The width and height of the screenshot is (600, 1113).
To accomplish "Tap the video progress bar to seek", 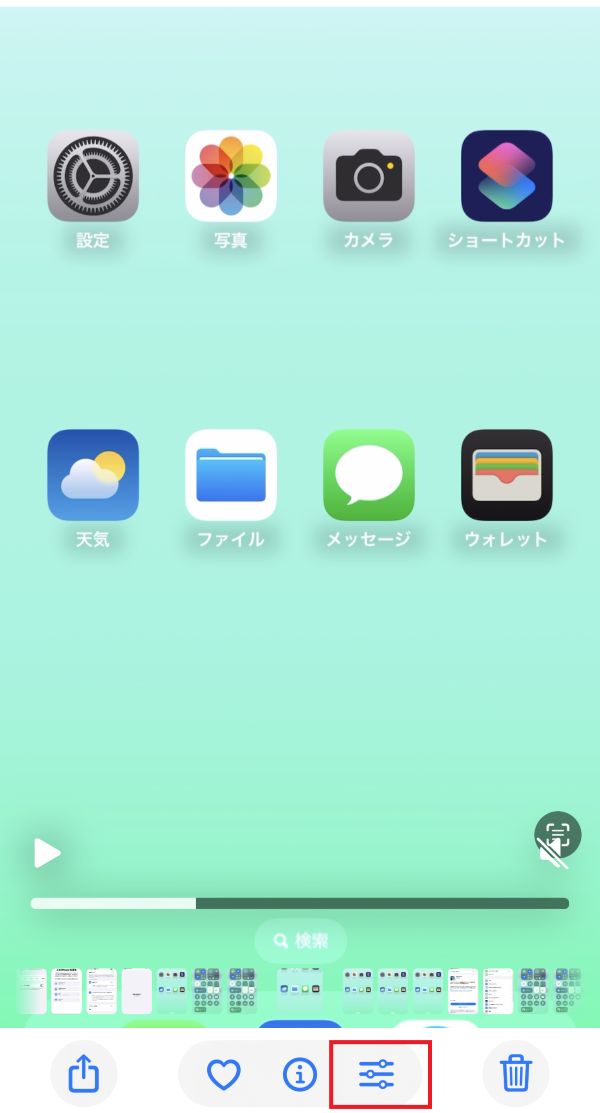I will coord(300,903).
